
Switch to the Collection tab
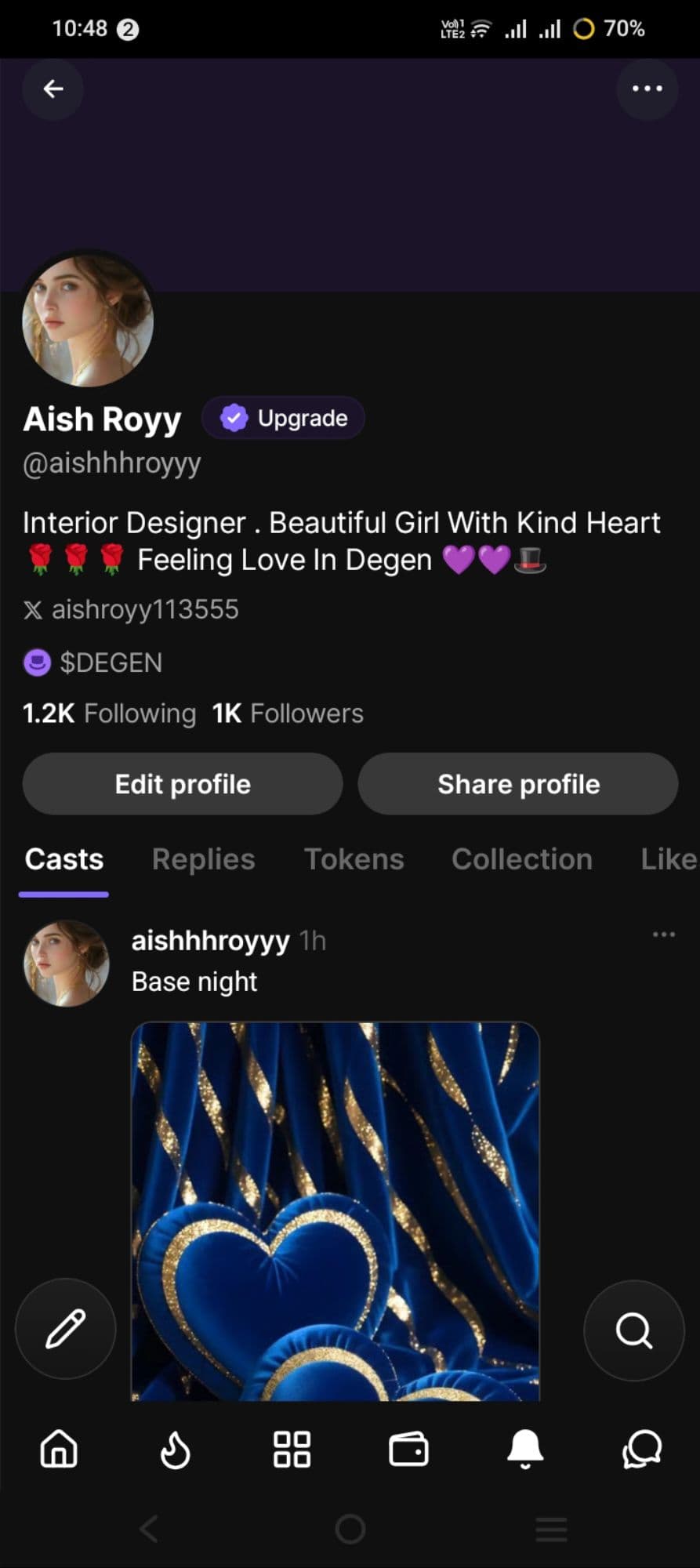[x=521, y=859]
